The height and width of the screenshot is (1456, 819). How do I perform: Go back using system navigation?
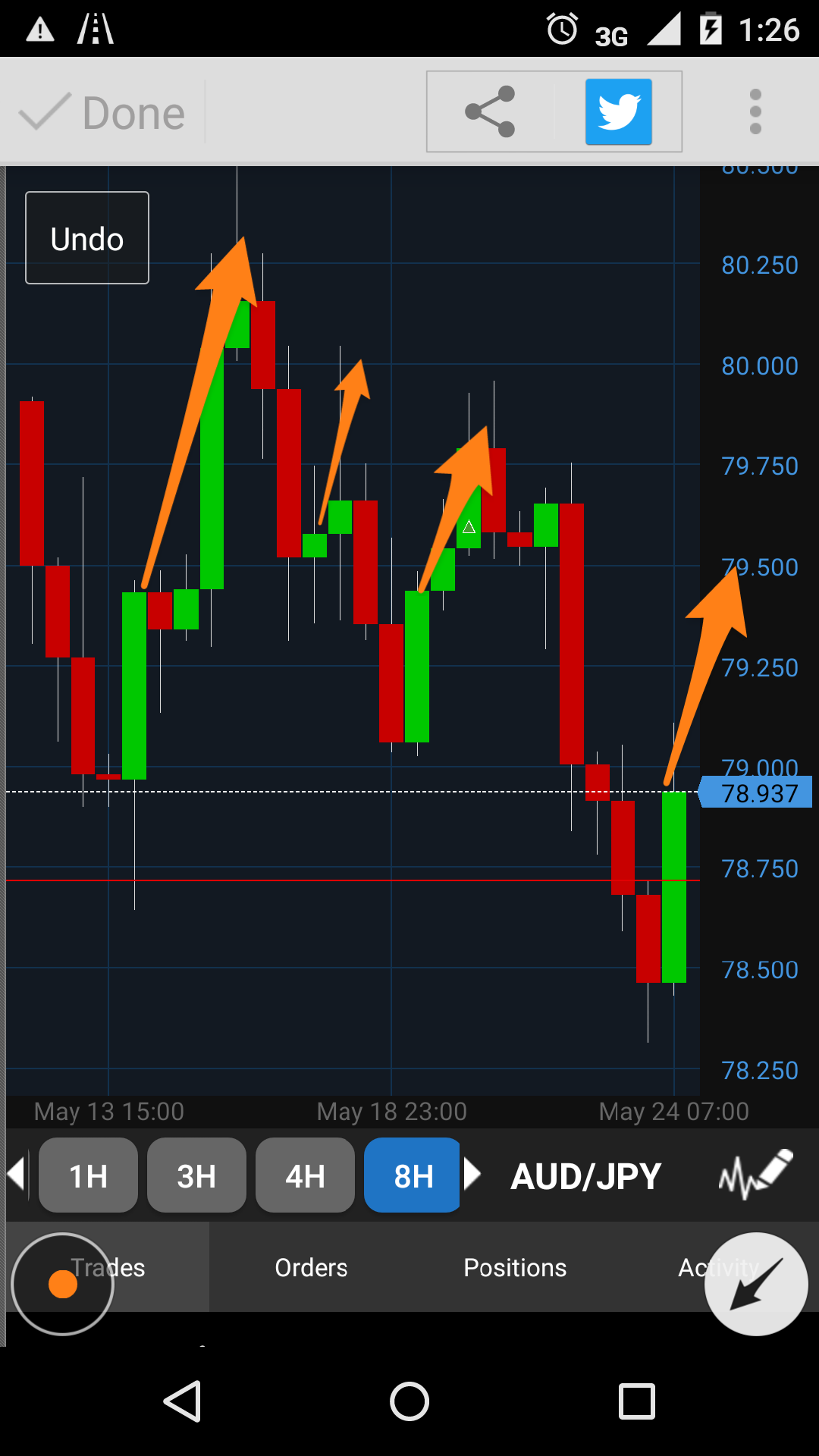click(182, 1401)
